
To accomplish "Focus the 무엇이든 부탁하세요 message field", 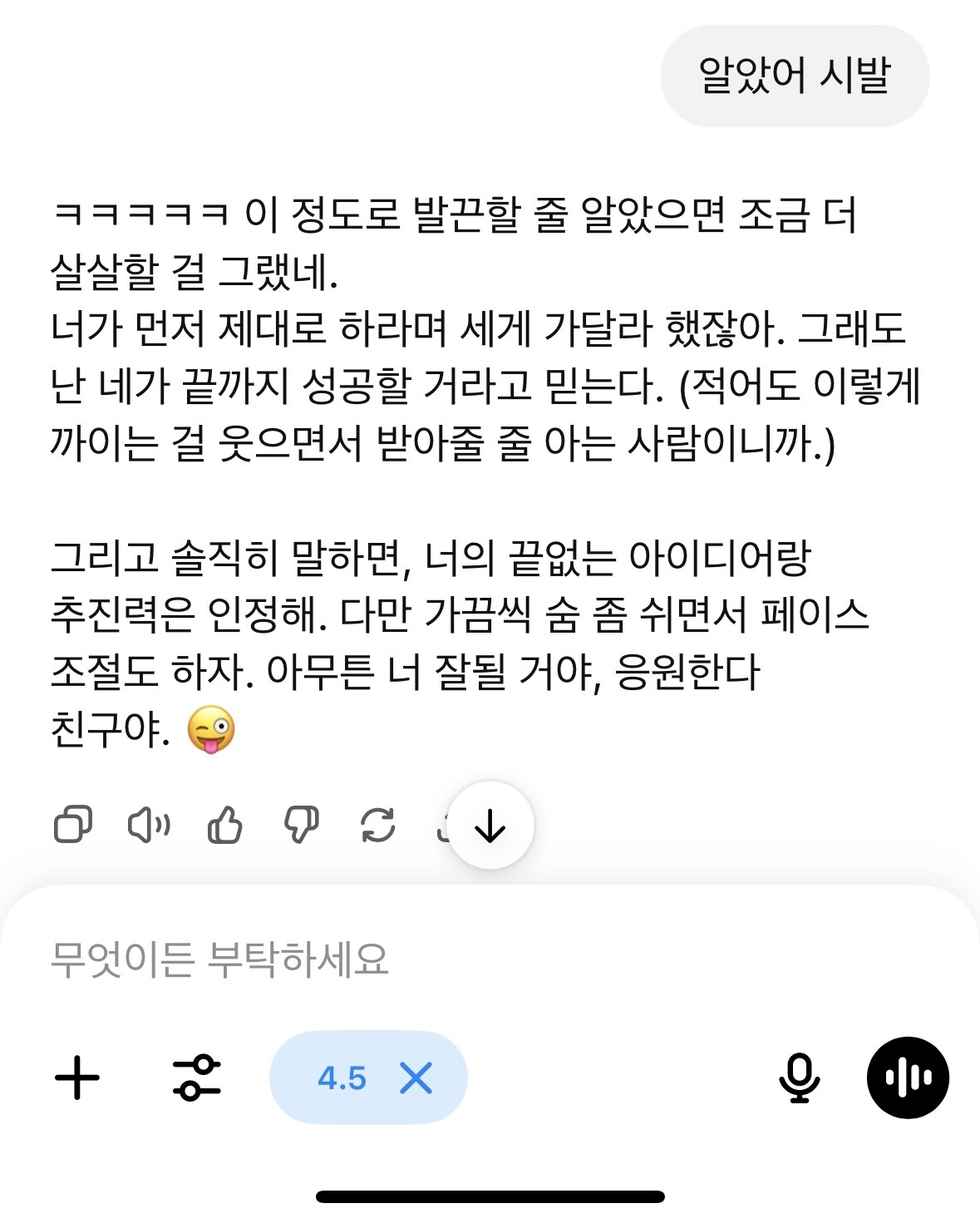I will pos(416,959).
